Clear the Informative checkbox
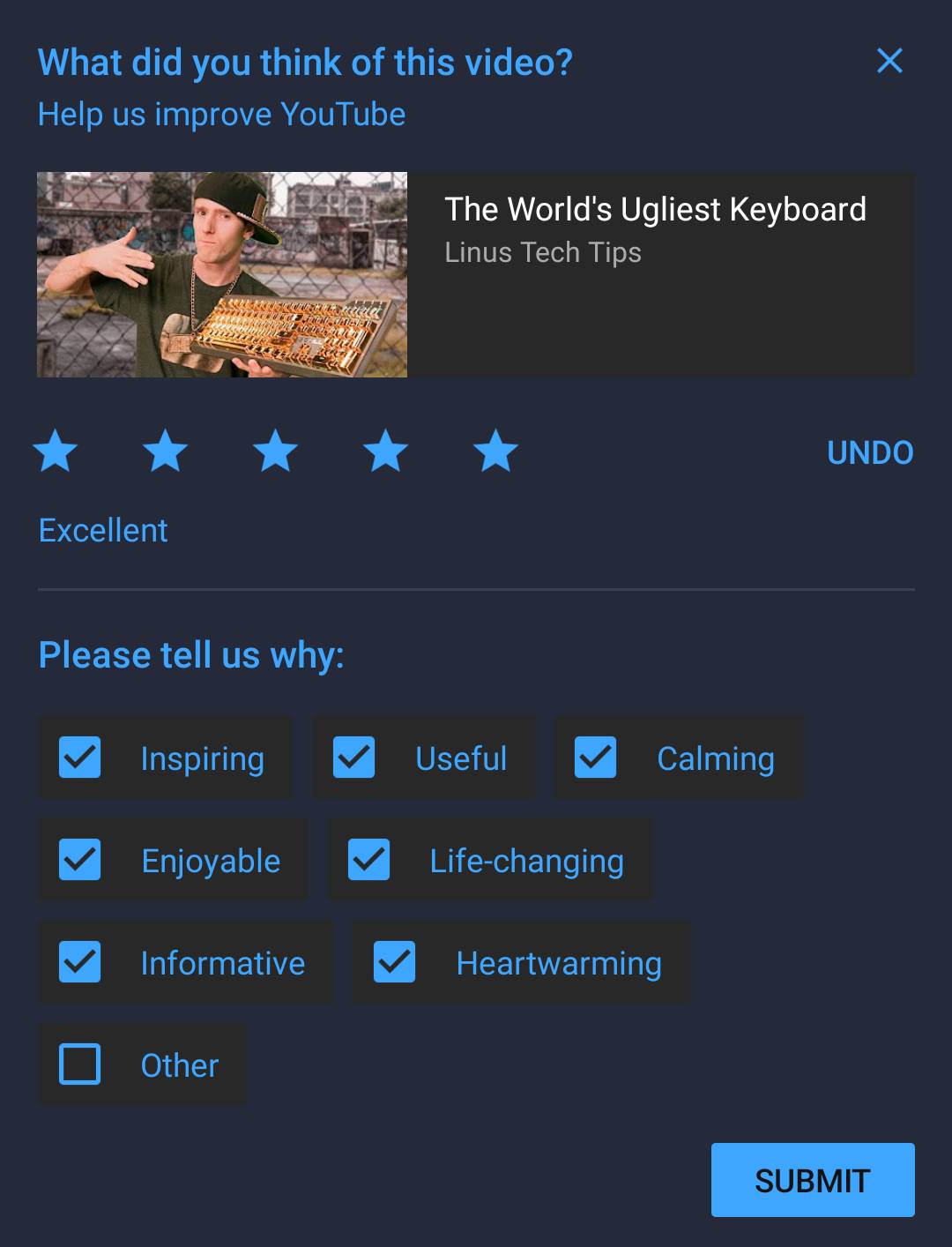The height and width of the screenshot is (1247, 952). click(x=80, y=963)
